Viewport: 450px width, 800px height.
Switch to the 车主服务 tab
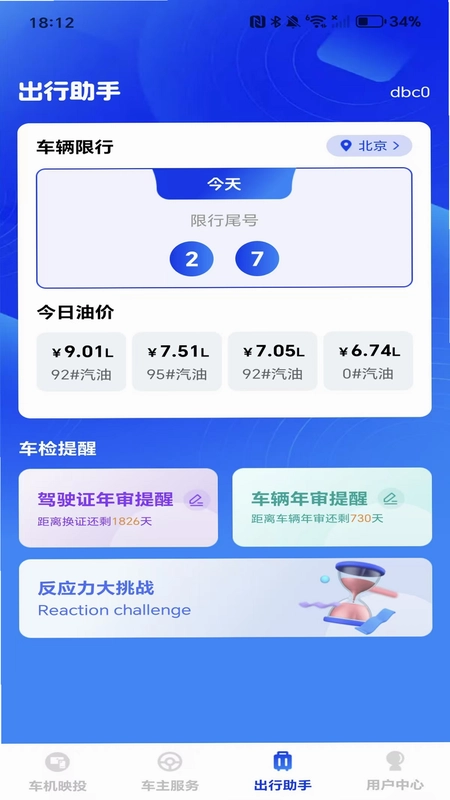[x=169, y=771]
